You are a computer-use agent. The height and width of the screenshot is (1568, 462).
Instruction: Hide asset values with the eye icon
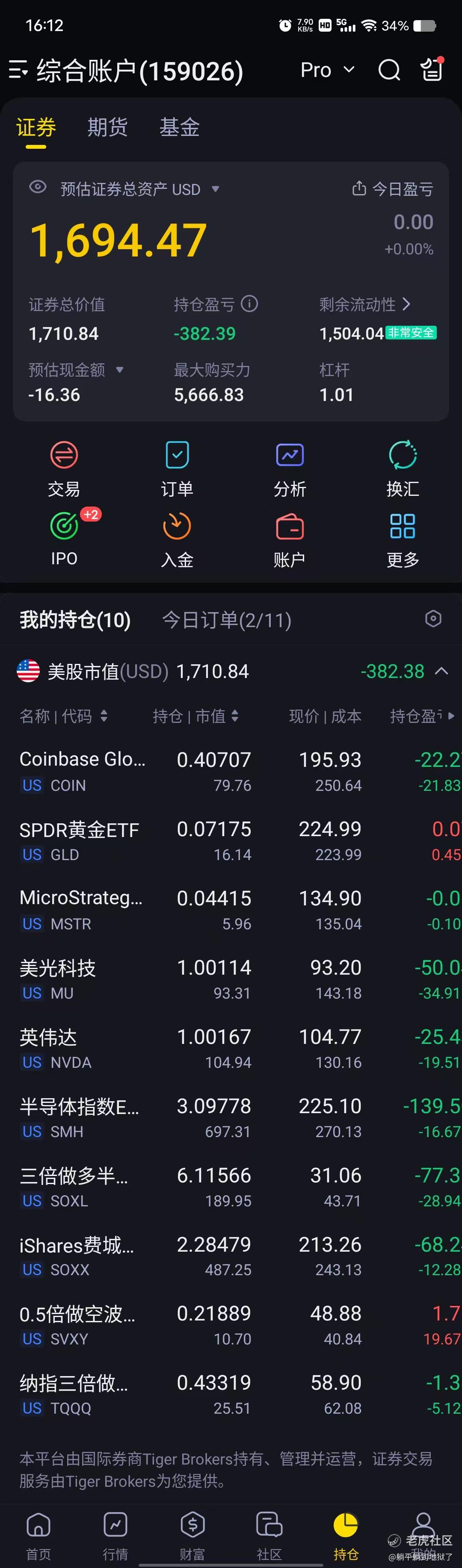point(38,188)
